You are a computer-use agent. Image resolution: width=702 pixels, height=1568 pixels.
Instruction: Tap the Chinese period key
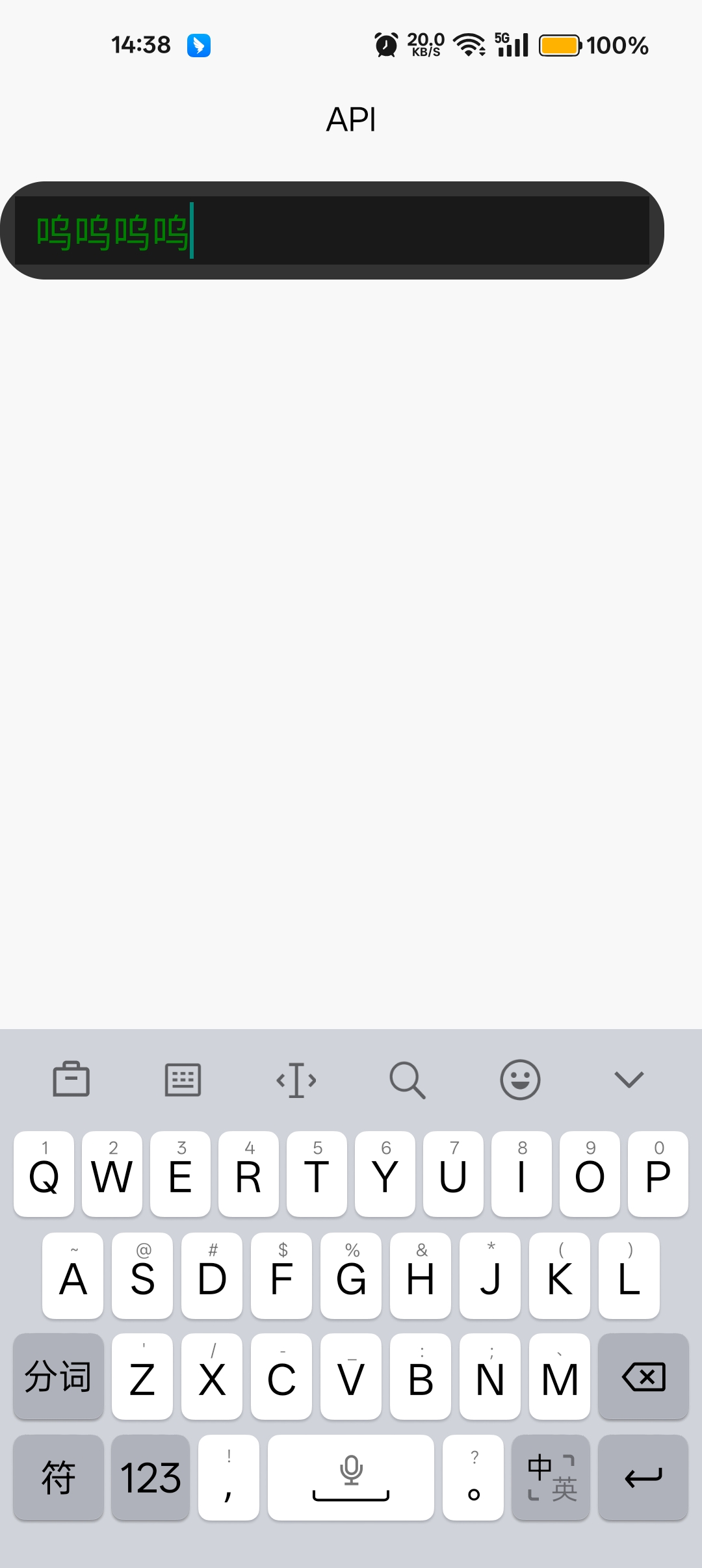coord(473,1478)
